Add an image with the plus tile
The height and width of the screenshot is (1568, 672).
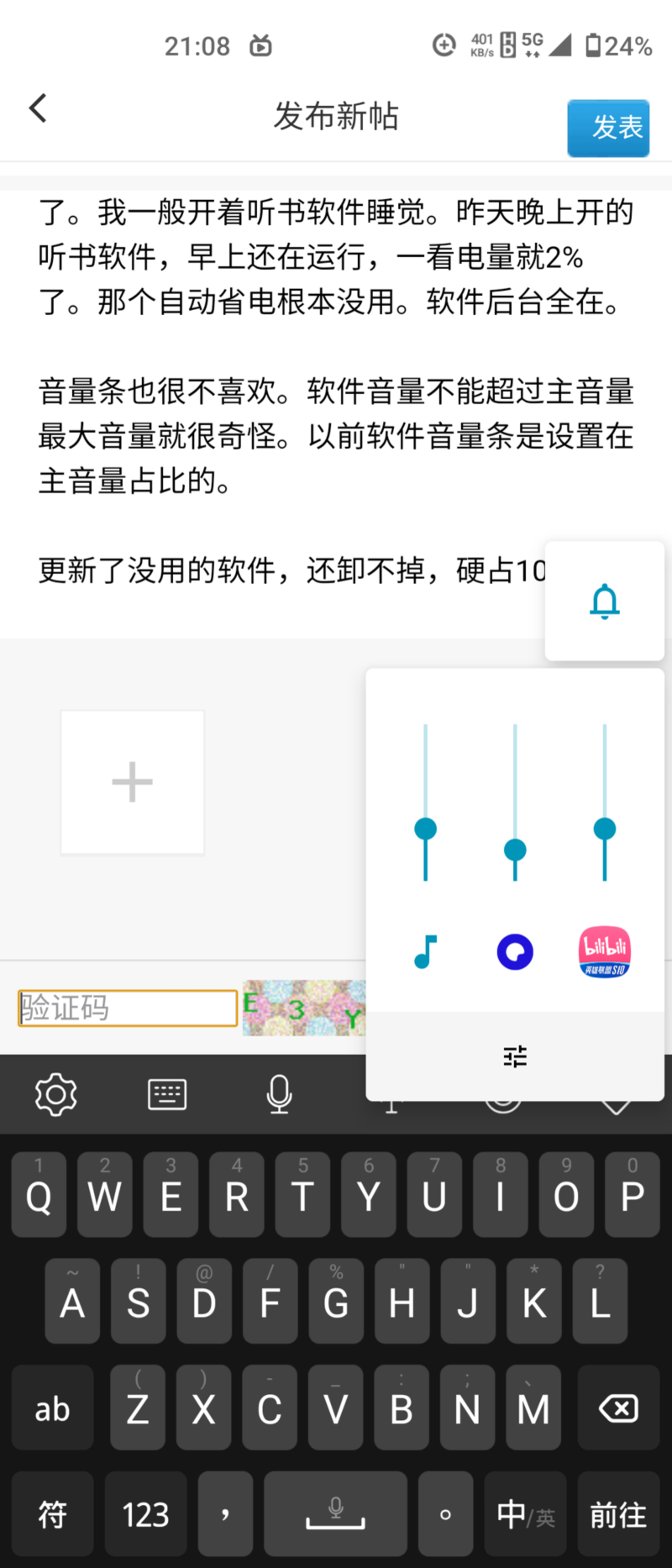tap(133, 782)
